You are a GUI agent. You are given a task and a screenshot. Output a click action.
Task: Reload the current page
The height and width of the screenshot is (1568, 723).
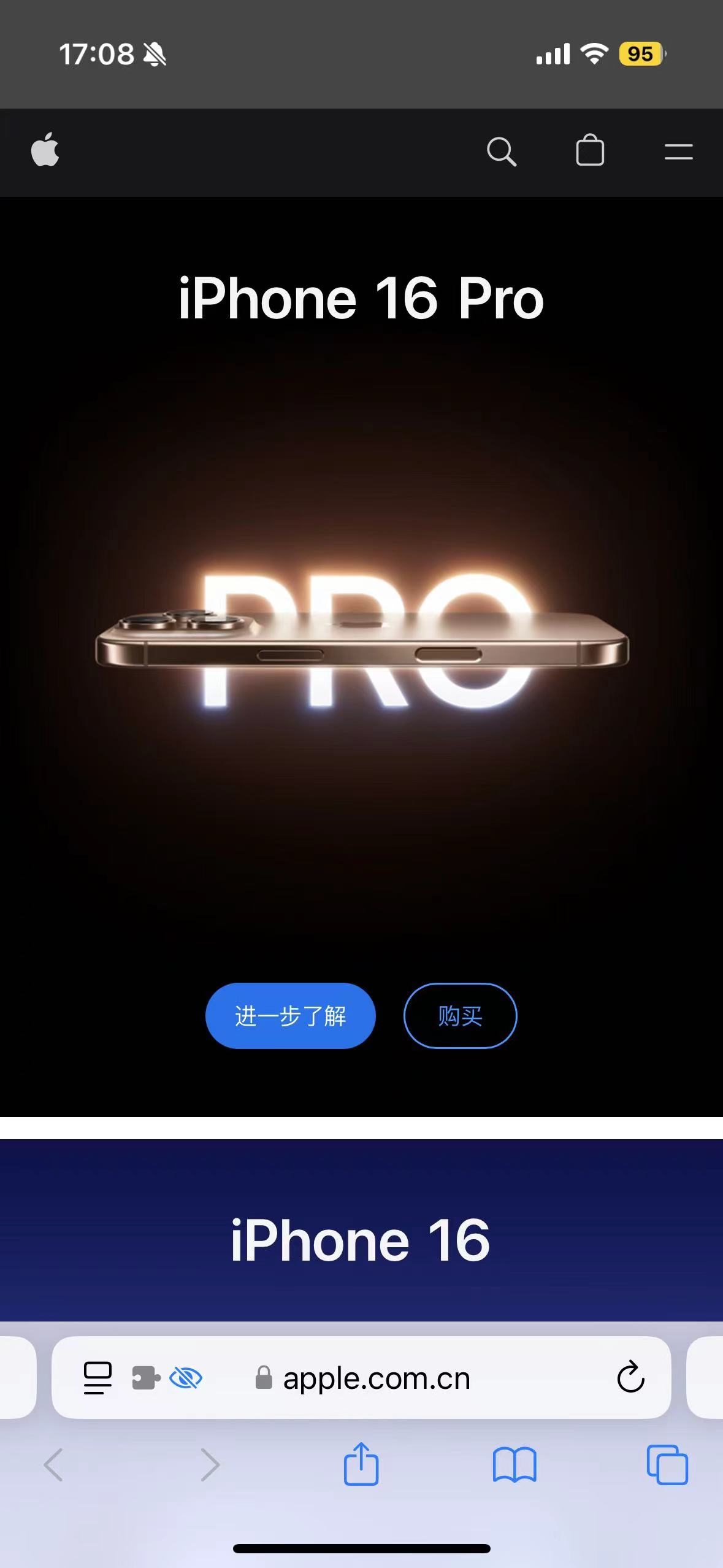[x=630, y=1378]
